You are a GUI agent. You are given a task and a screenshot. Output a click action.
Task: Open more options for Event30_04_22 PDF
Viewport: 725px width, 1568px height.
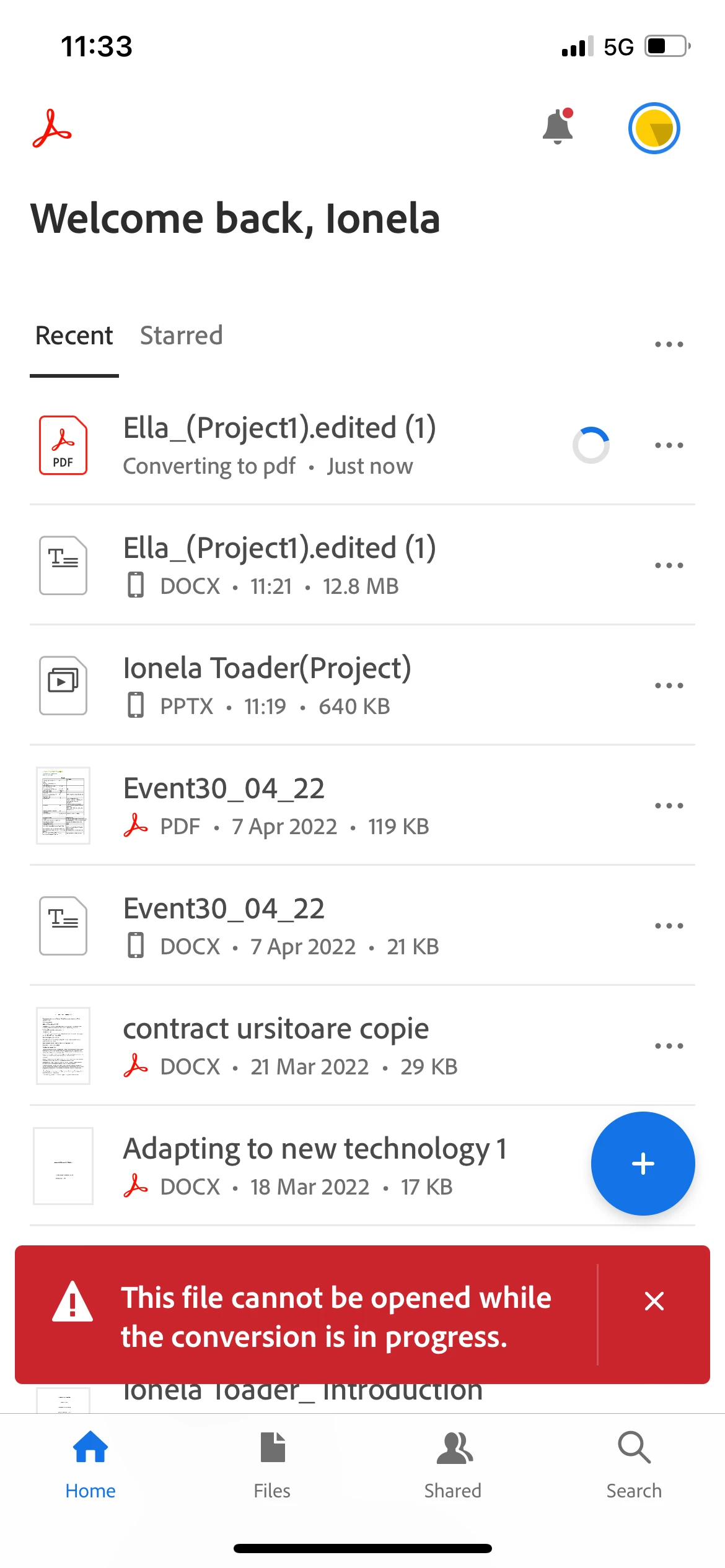point(669,806)
